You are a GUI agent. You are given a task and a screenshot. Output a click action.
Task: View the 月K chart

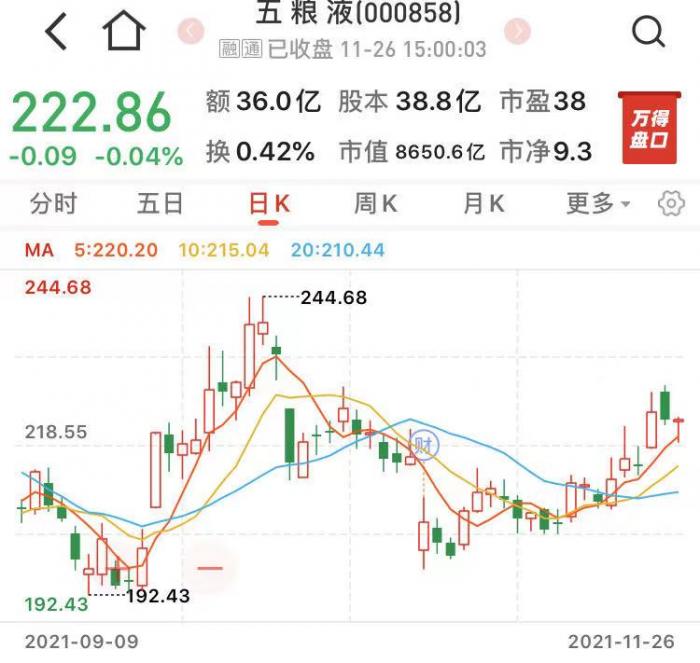point(484,204)
